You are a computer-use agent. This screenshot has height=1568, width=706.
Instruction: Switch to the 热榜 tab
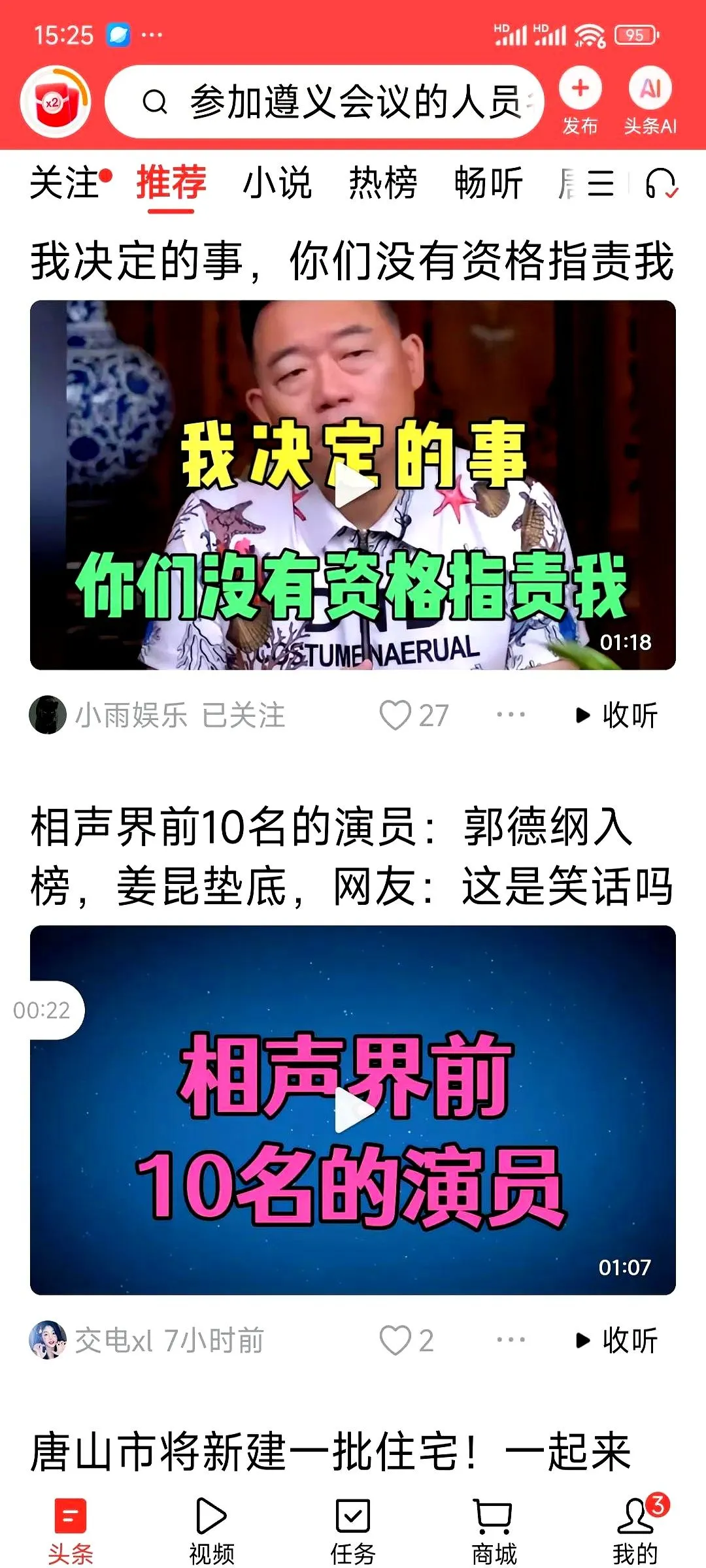tap(383, 183)
